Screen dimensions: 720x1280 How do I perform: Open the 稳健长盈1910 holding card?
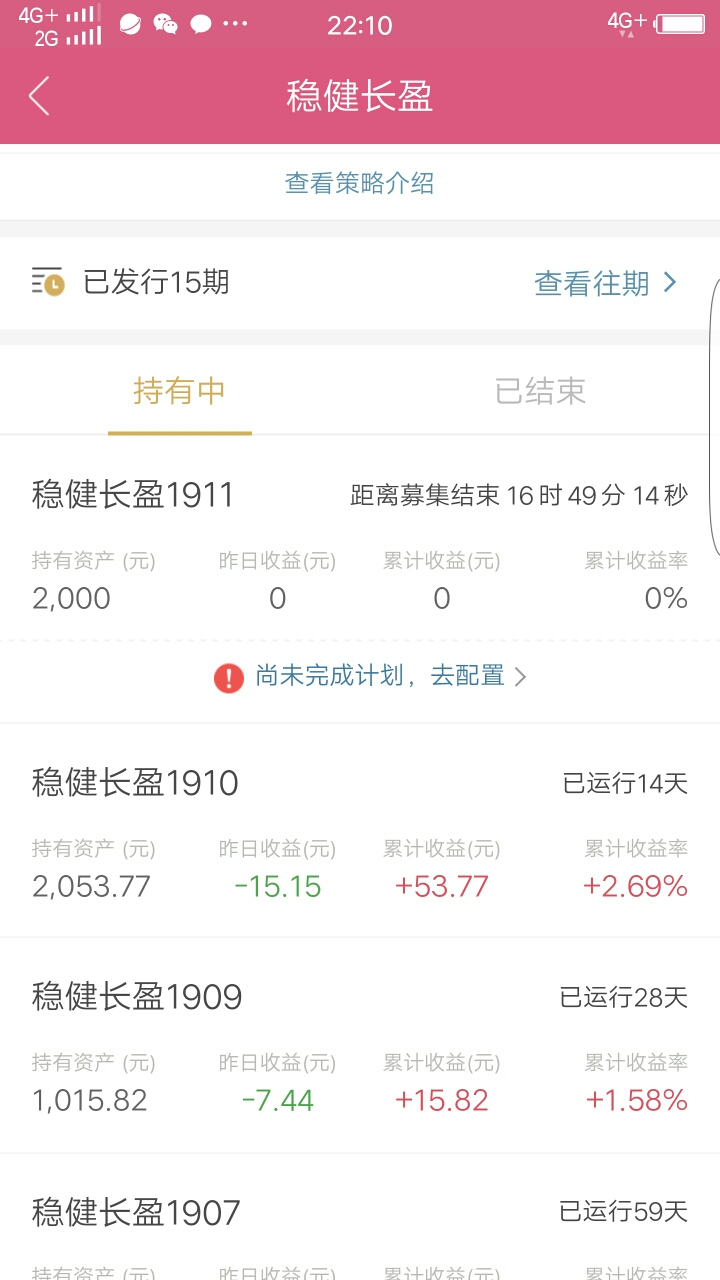pyautogui.click(x=360, y=831)
